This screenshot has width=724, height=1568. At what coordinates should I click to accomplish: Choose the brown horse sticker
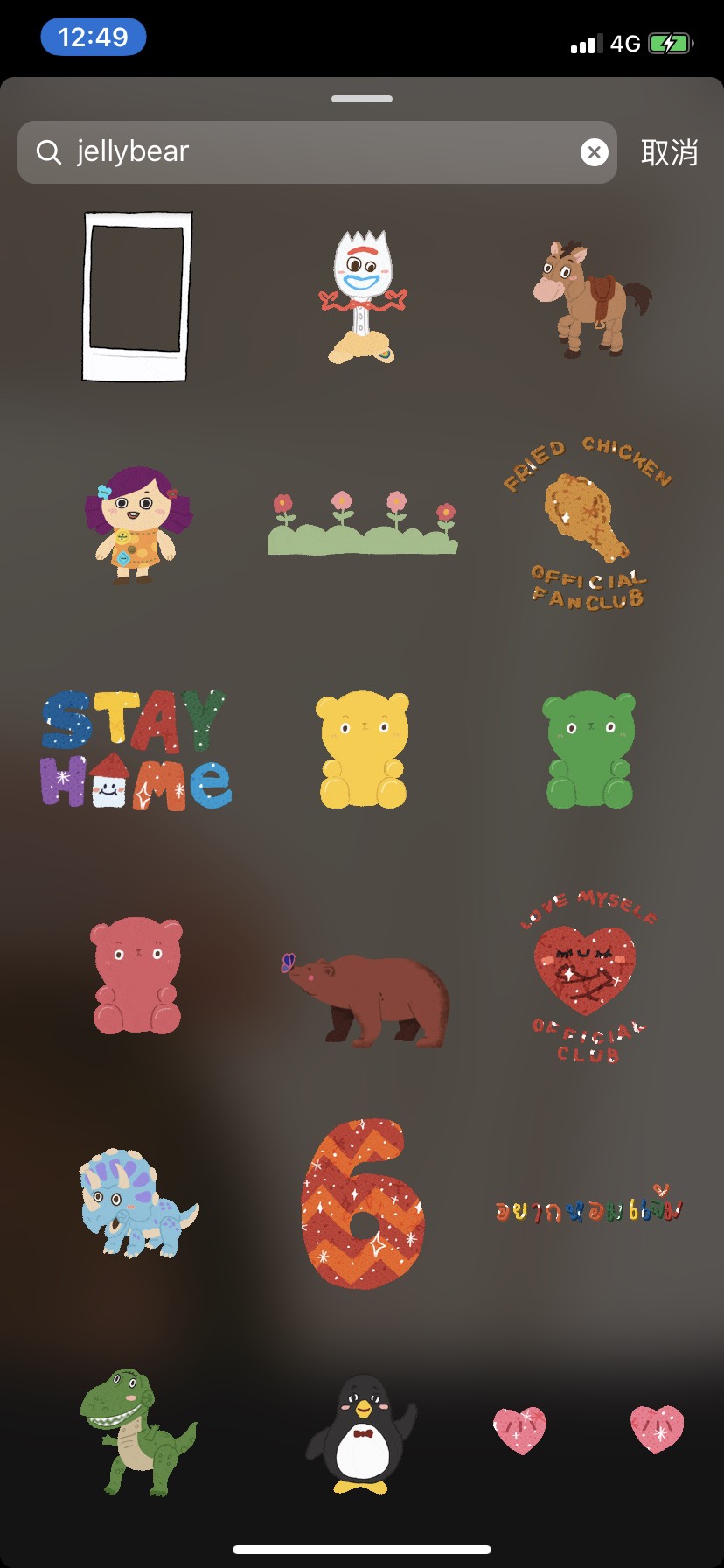(x=590, y=297)
